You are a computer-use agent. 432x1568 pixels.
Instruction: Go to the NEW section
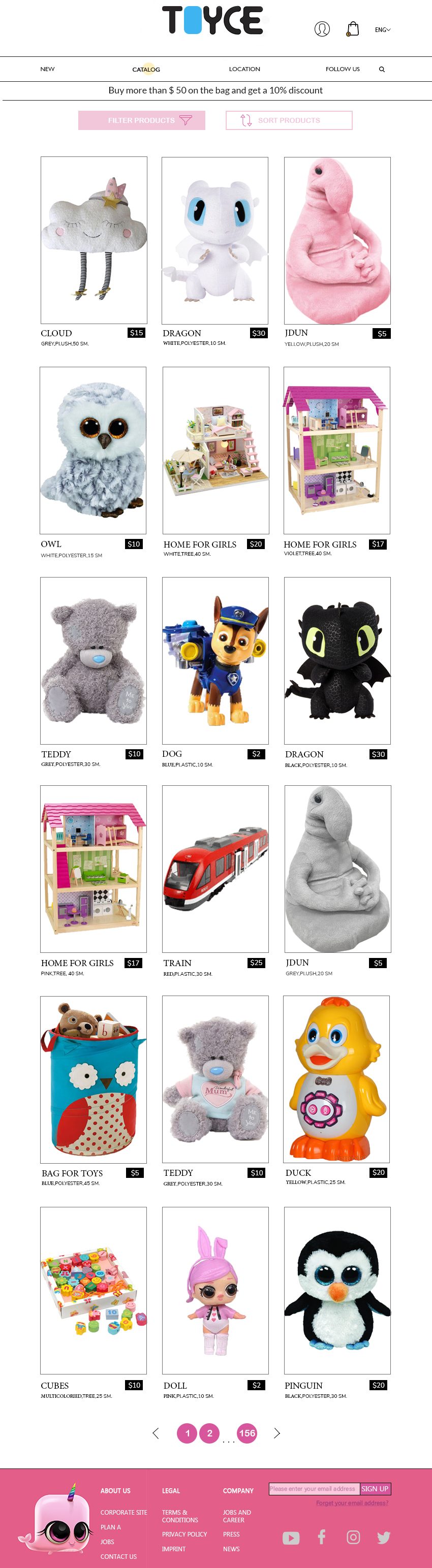pyautogui.click(x=48, y=70)
